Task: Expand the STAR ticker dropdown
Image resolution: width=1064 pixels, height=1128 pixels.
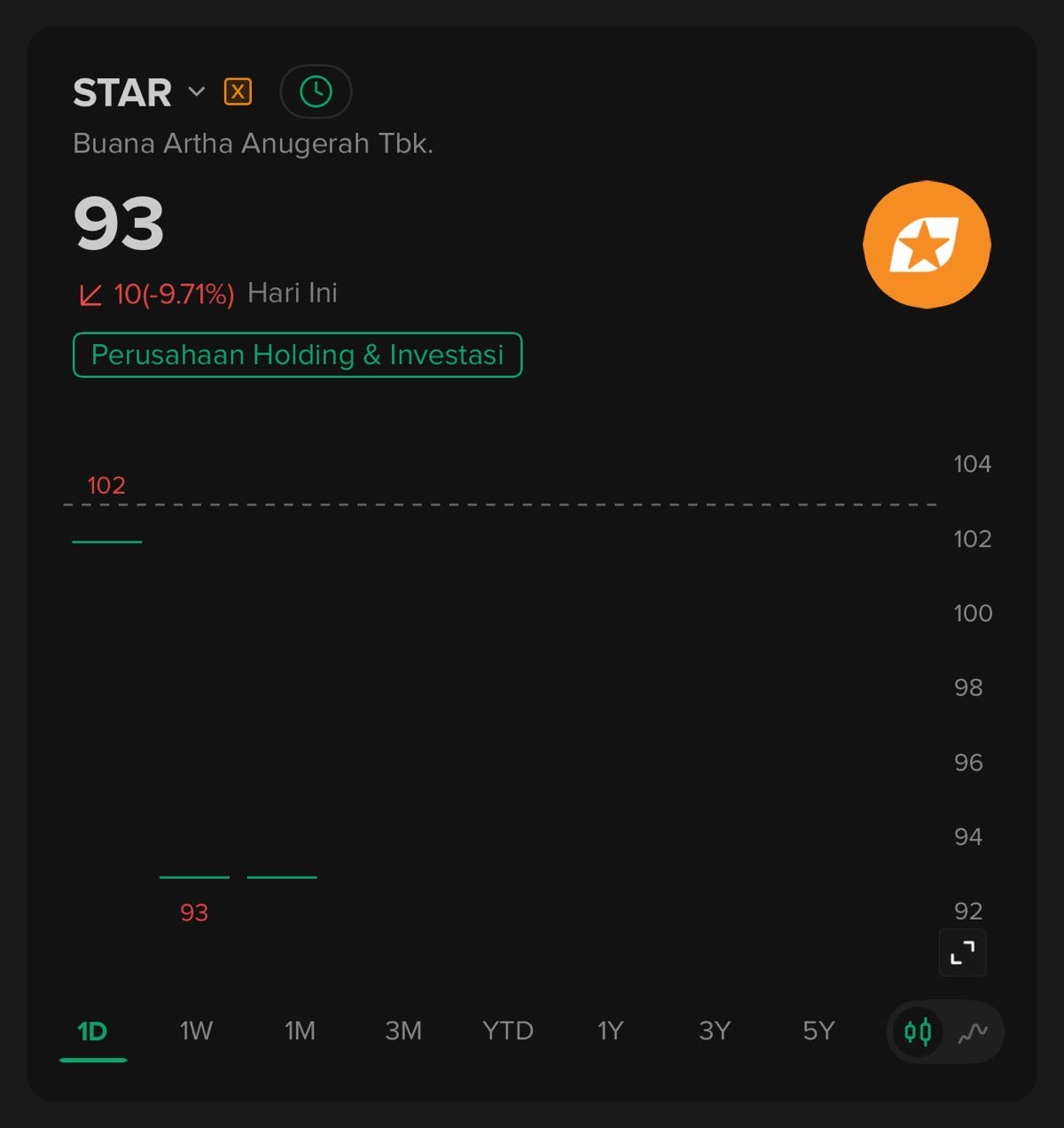Action: pyautogui.click(x=196, y=91)
